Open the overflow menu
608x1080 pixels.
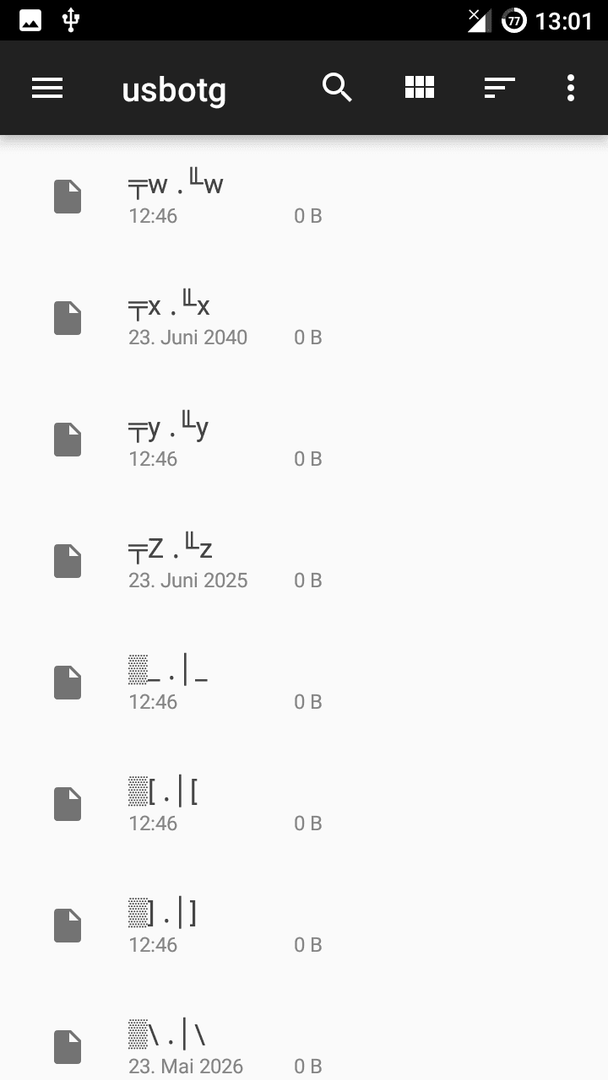click(x=570, y=88)
